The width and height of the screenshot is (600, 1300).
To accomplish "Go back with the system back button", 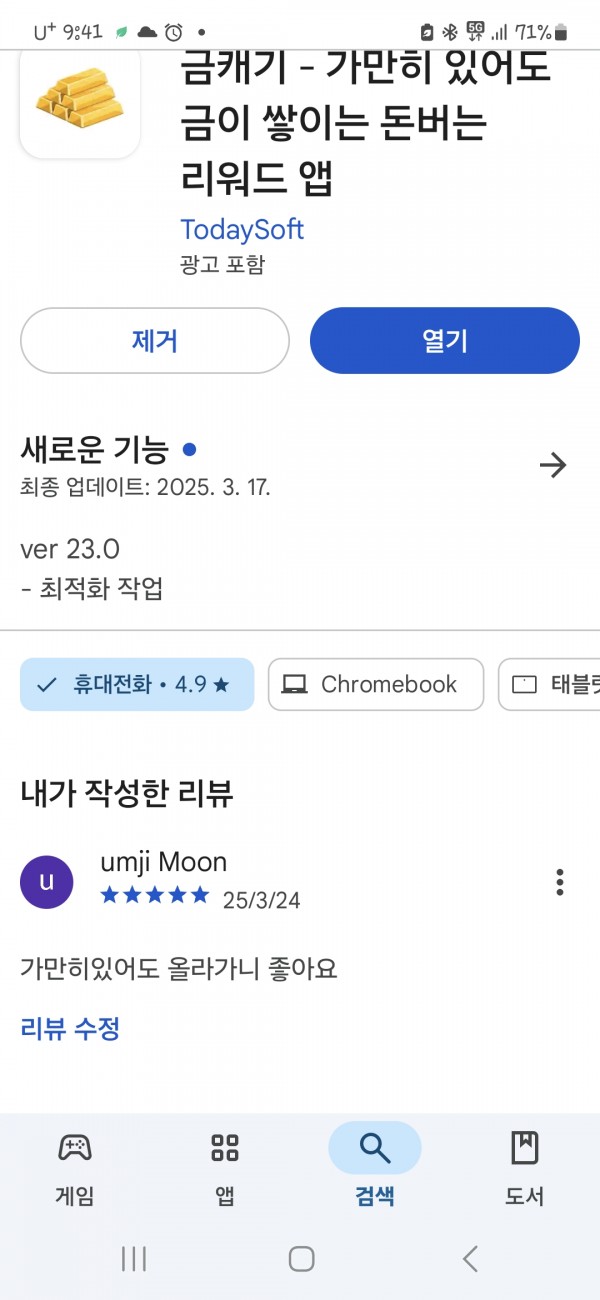I will point(470,1259).
